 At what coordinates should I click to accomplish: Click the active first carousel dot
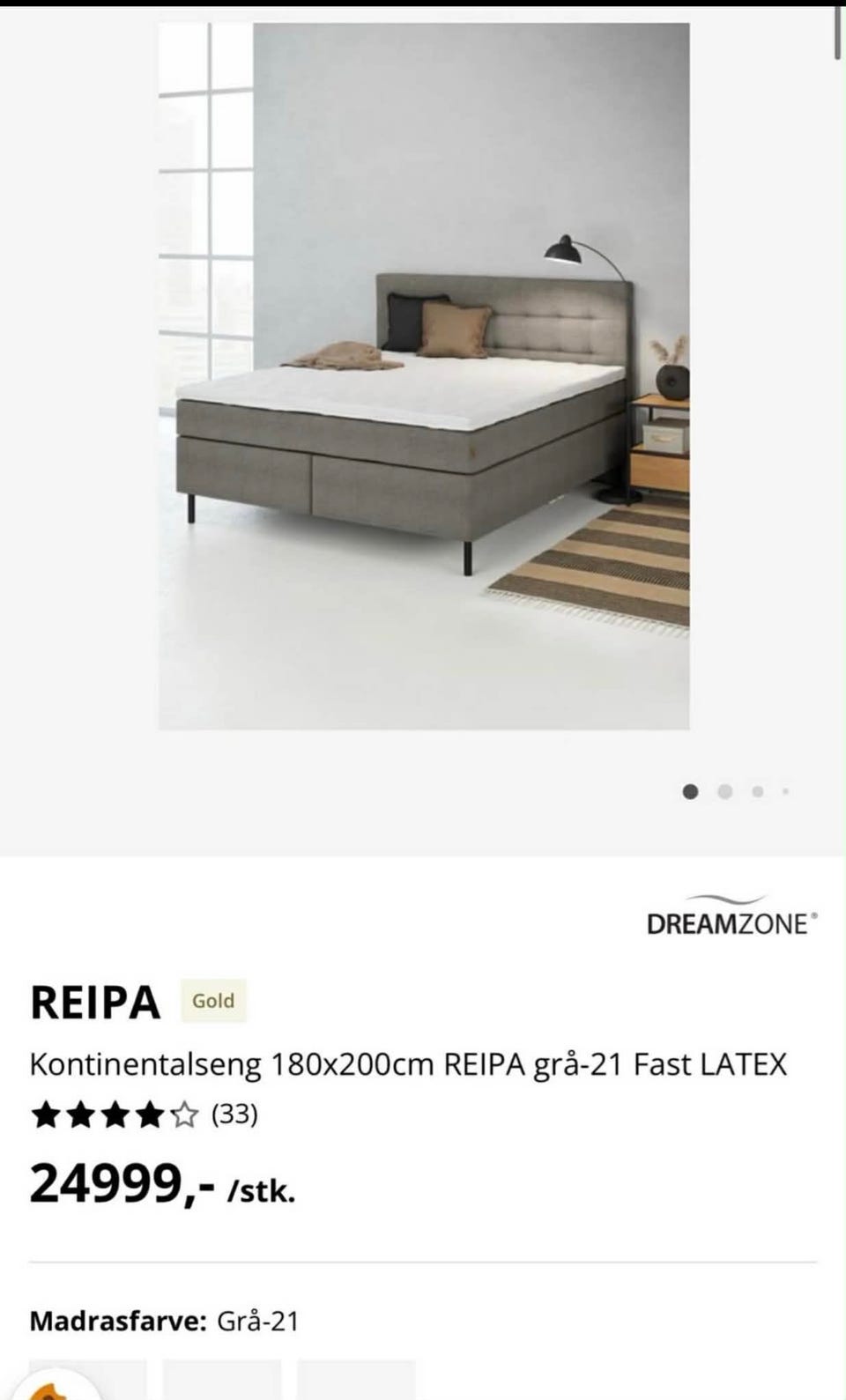691,791
